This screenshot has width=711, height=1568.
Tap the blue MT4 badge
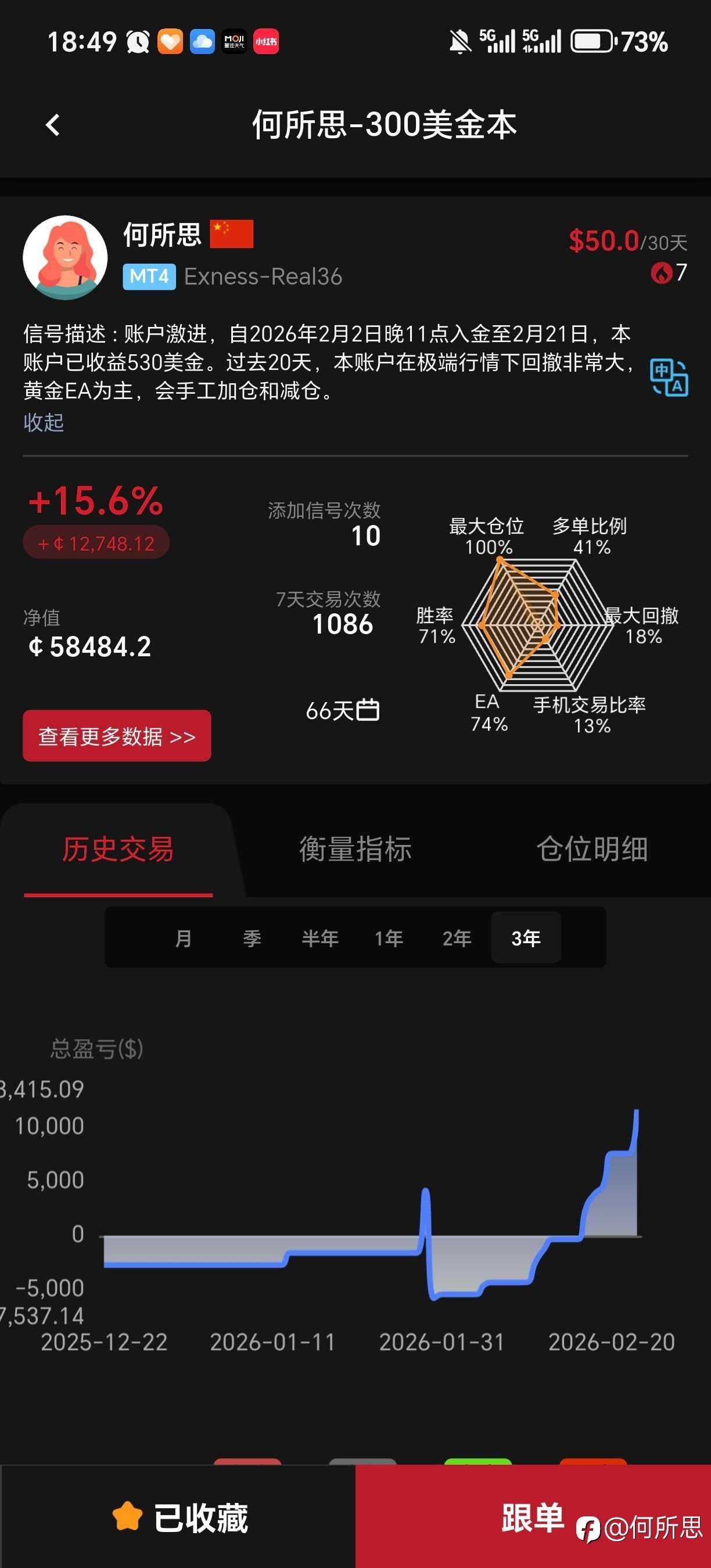[148, 276]
